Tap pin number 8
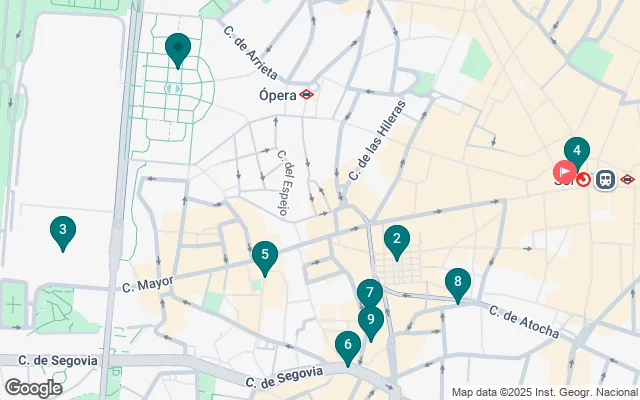The width and height of the screenshot is (640, 400). point(458,282)
